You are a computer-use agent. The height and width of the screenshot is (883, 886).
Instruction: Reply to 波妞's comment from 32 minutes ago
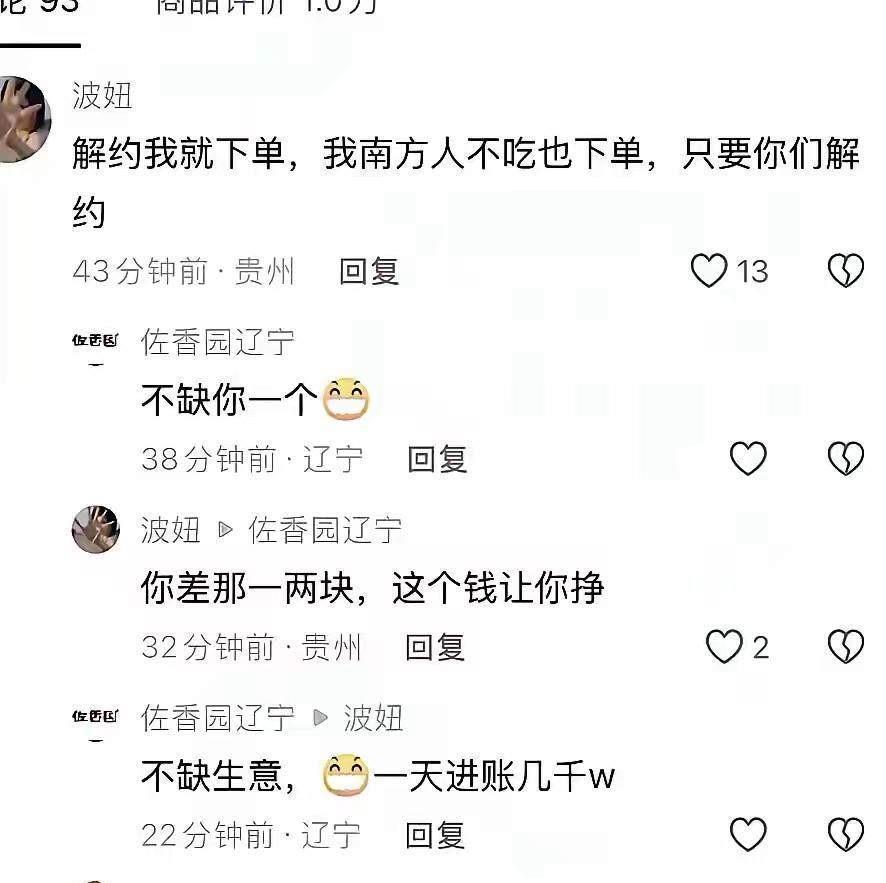pyautogui.click(x=435, y=647)
